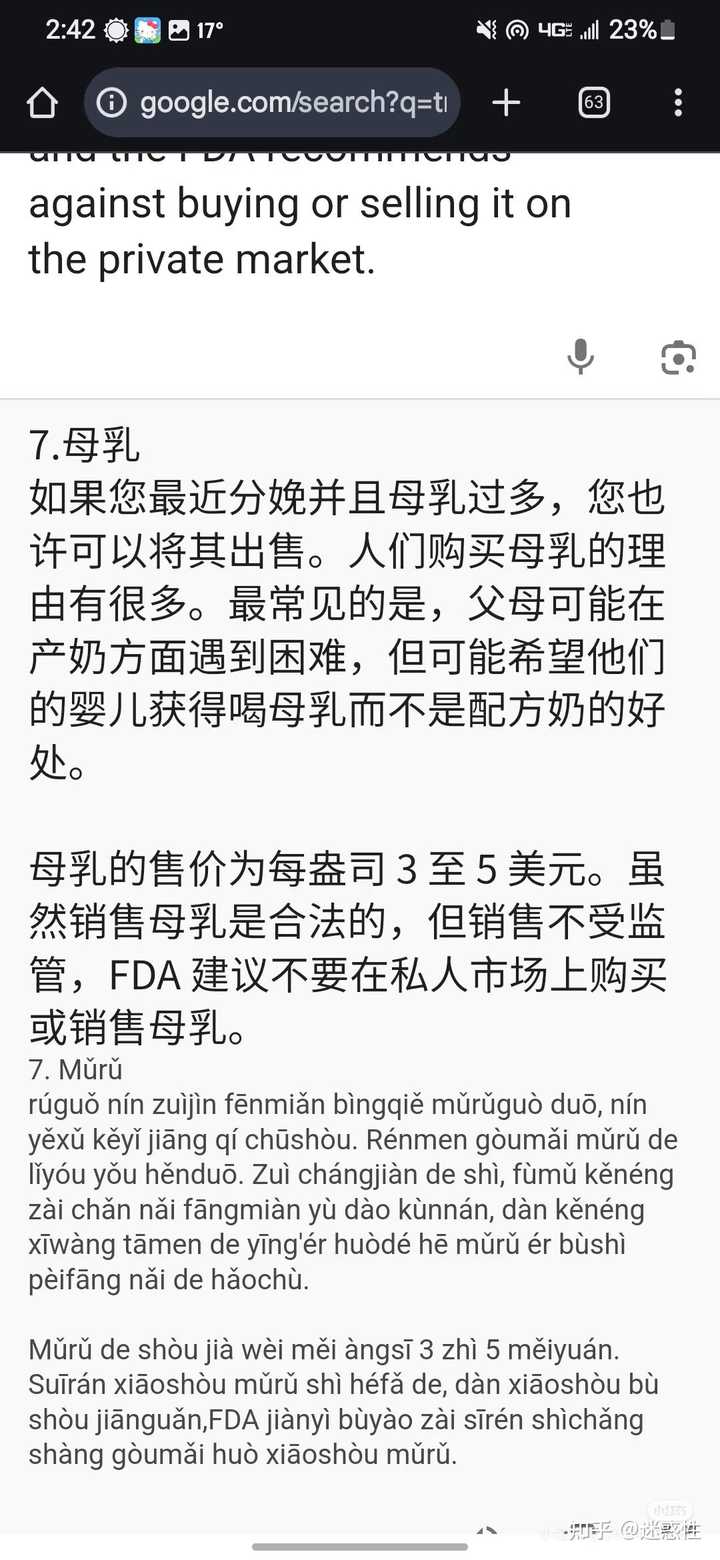Start voice input with microphone icon
The width and height of the screenshot is (720, 1560).
[580, 357]
